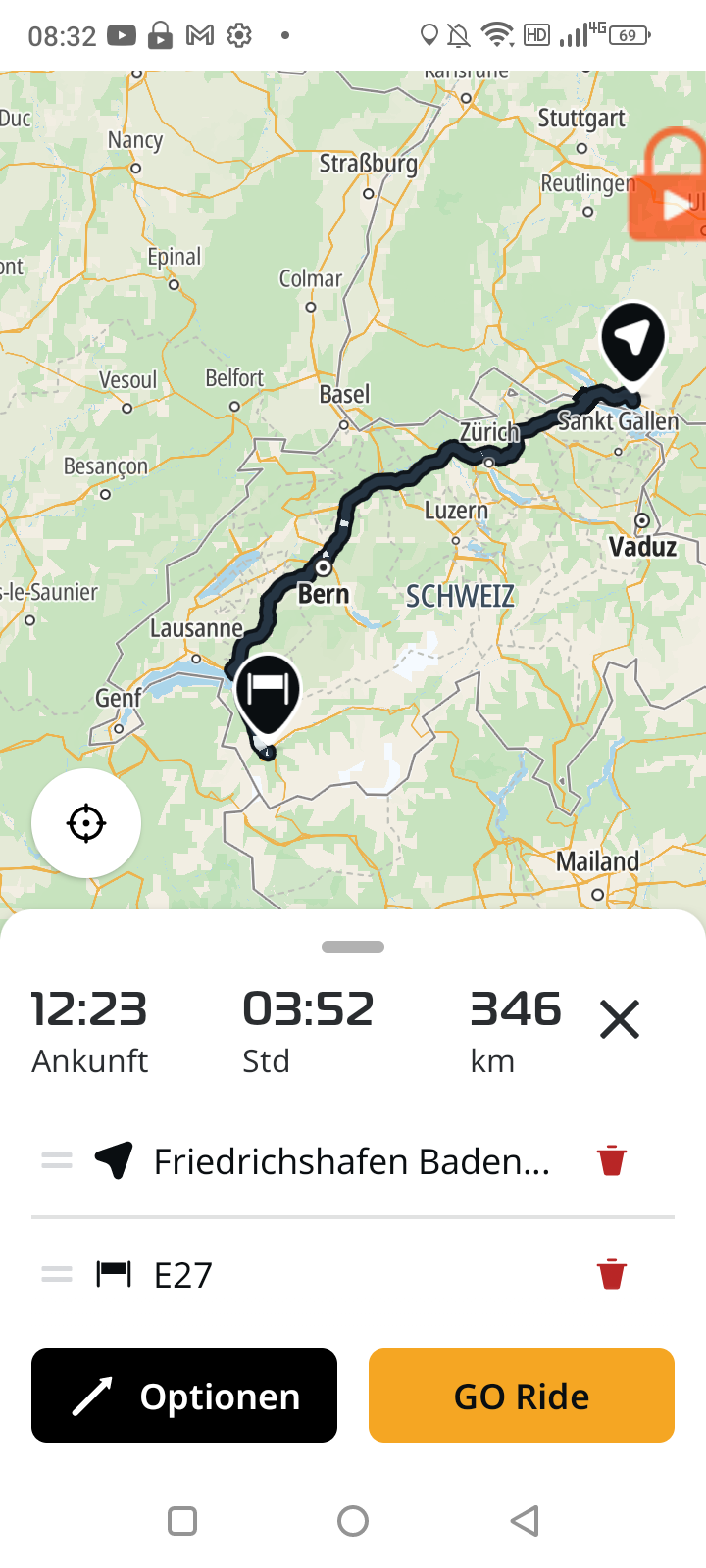Select the start arrow marker on map
The width and height of the screenshot is (706, 1568).
point(632,340)
